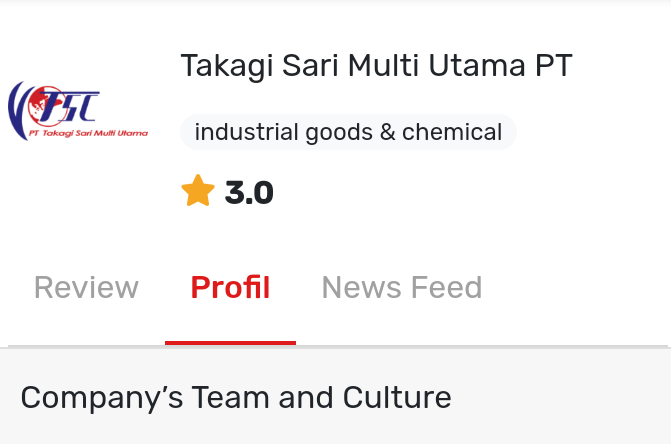Tap the industrial goods & chemical chip
The height and width of the screenshot is (444, 671).
pyautogui.click(x=348, y=132)
